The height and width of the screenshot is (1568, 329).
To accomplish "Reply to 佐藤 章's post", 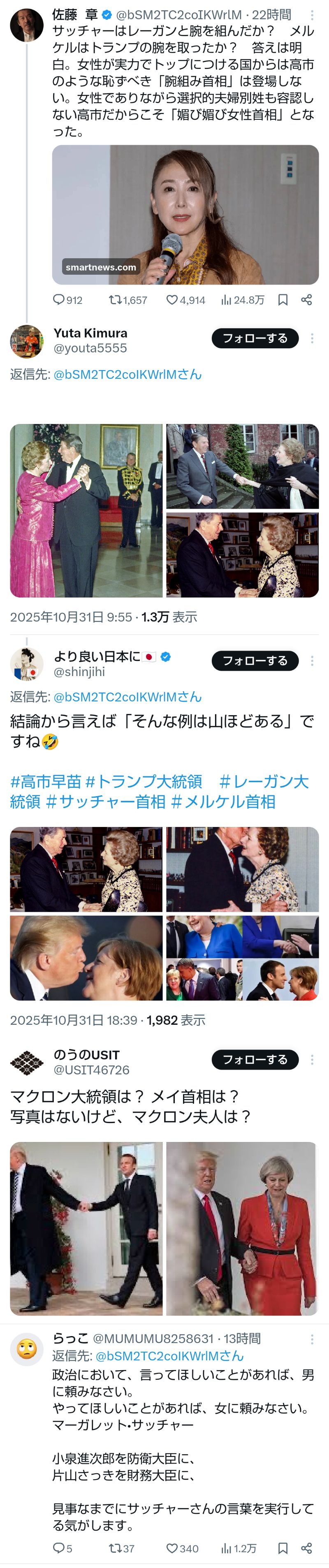I will (59, 299).
